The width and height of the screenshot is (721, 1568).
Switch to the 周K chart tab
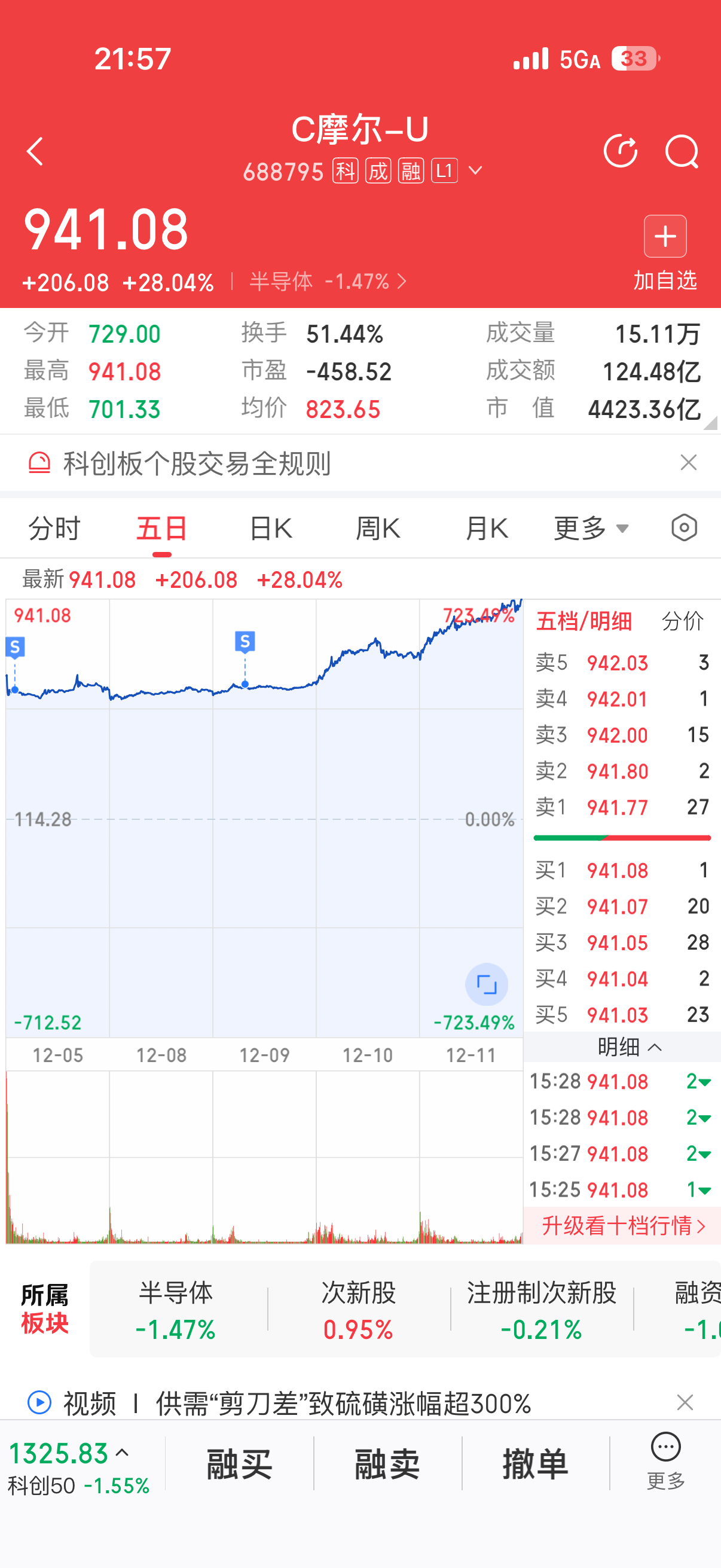[378, 527]
